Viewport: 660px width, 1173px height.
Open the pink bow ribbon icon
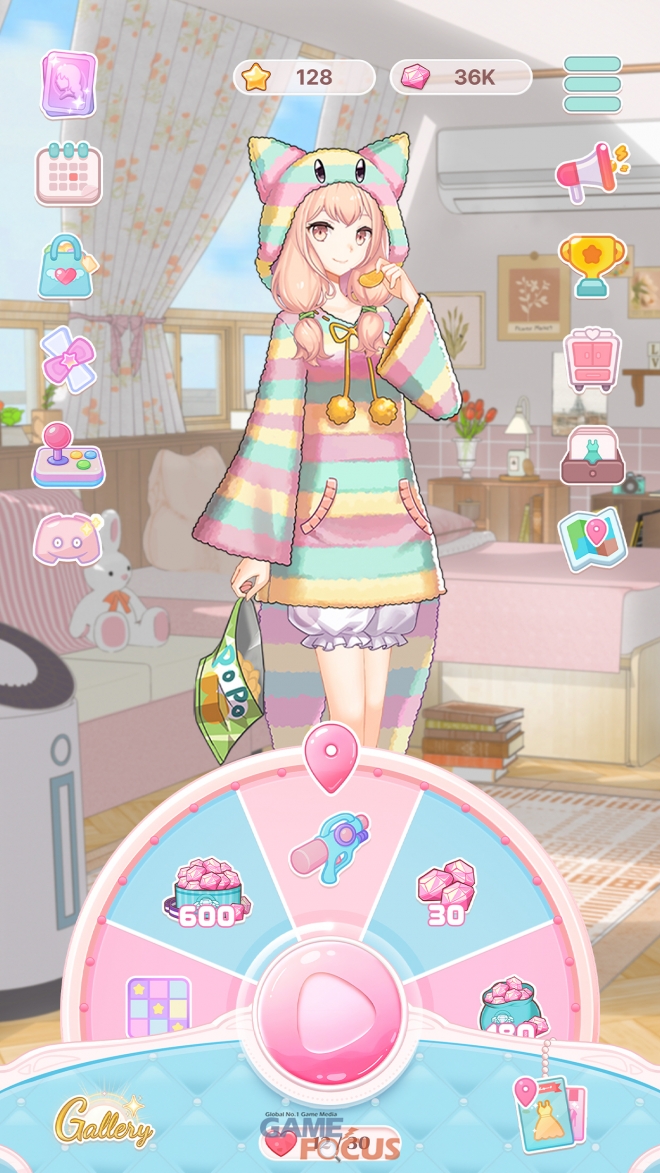coord(68,358)
